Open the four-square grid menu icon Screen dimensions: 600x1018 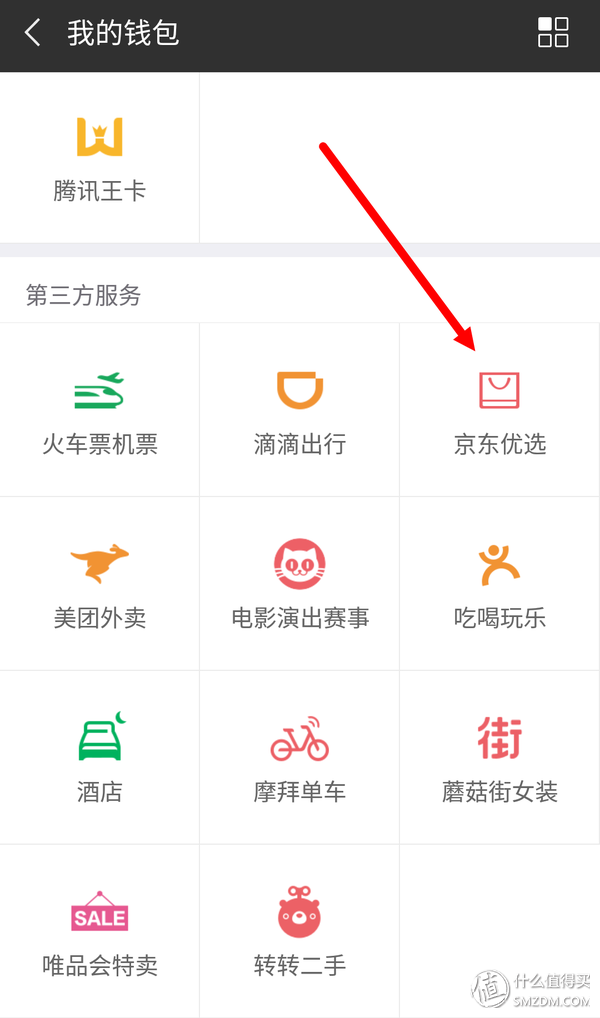pos(553,32)
